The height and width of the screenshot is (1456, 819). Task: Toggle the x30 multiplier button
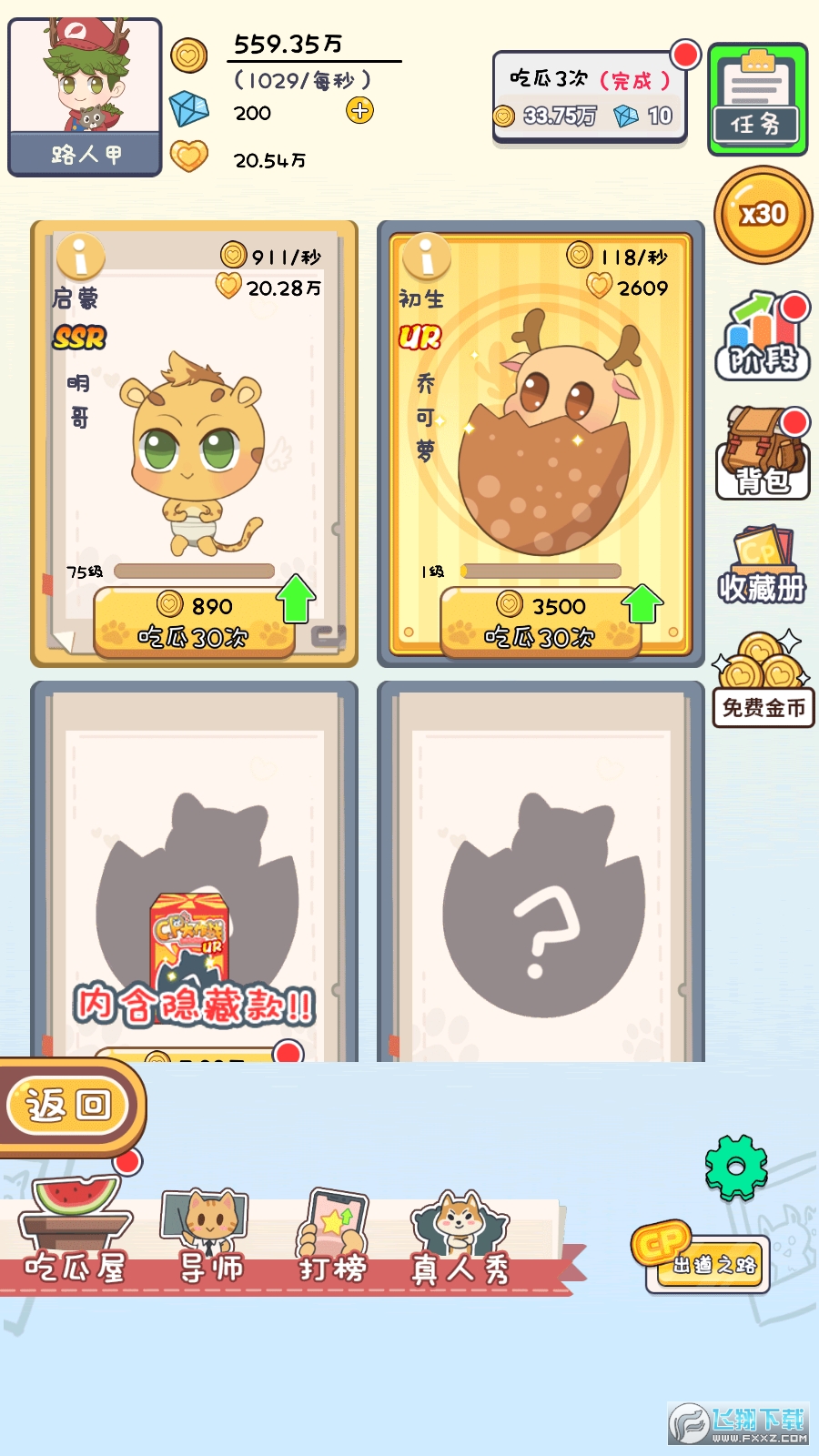coord(763,215)
